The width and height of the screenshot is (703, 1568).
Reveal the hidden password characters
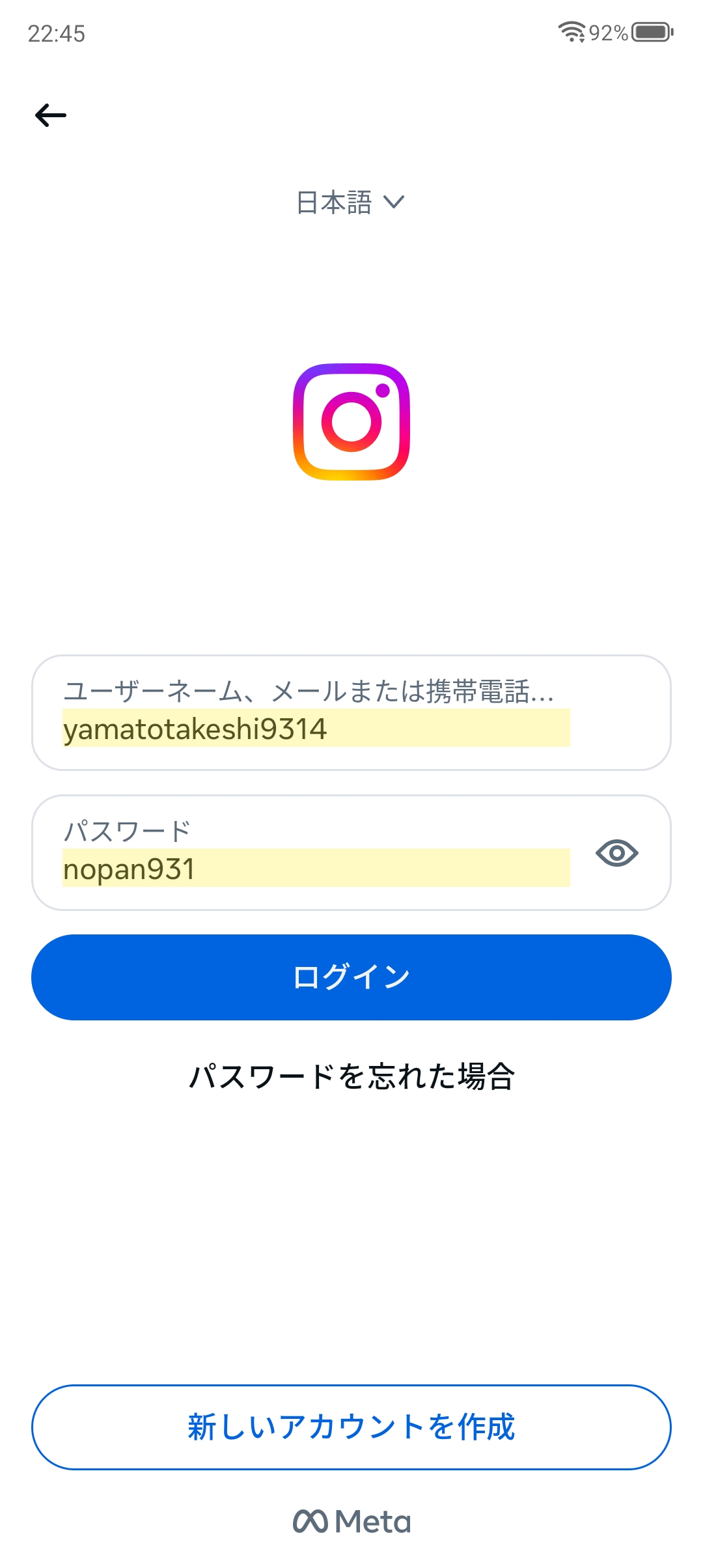click(x=617, y=853)
